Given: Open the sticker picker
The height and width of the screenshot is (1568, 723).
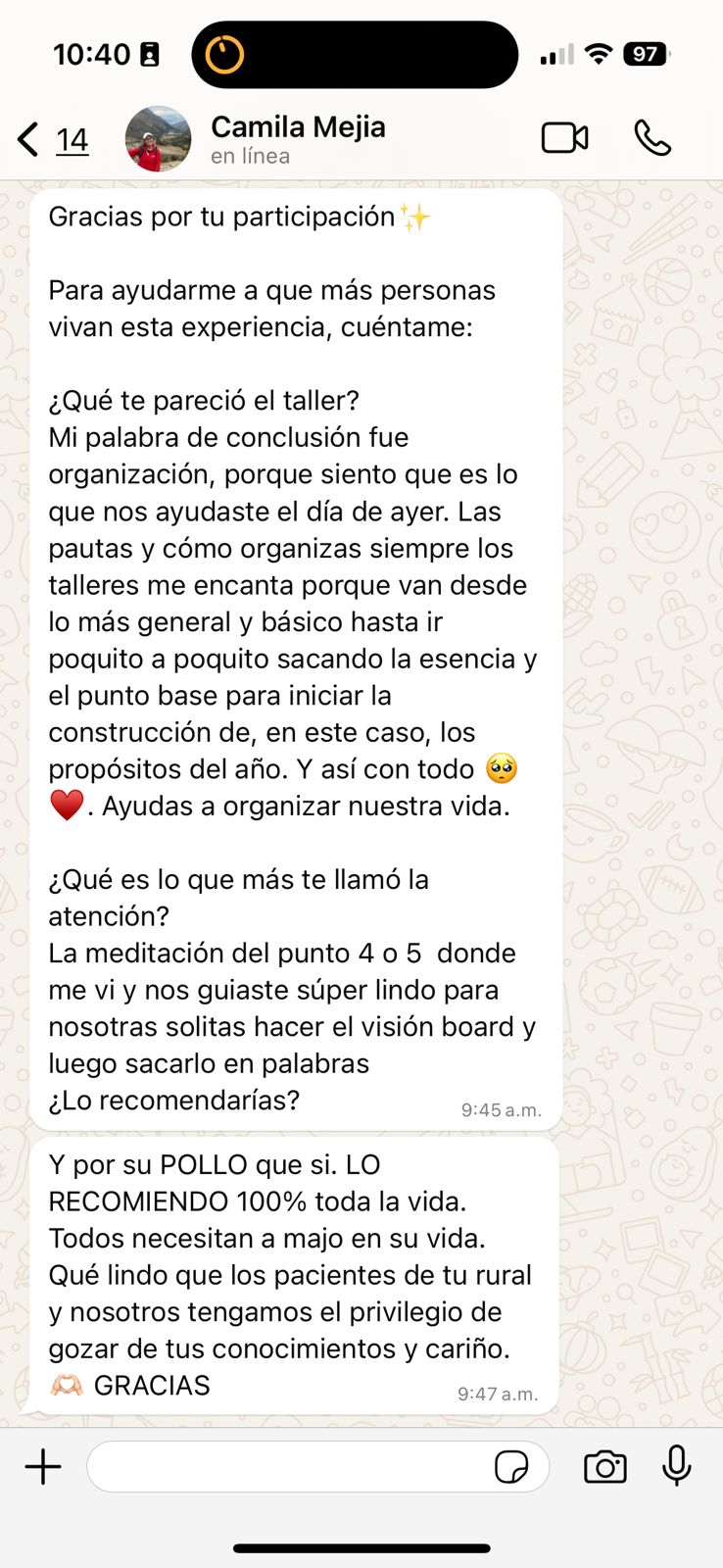Looking at the screenshot, I should [511, 1467].
